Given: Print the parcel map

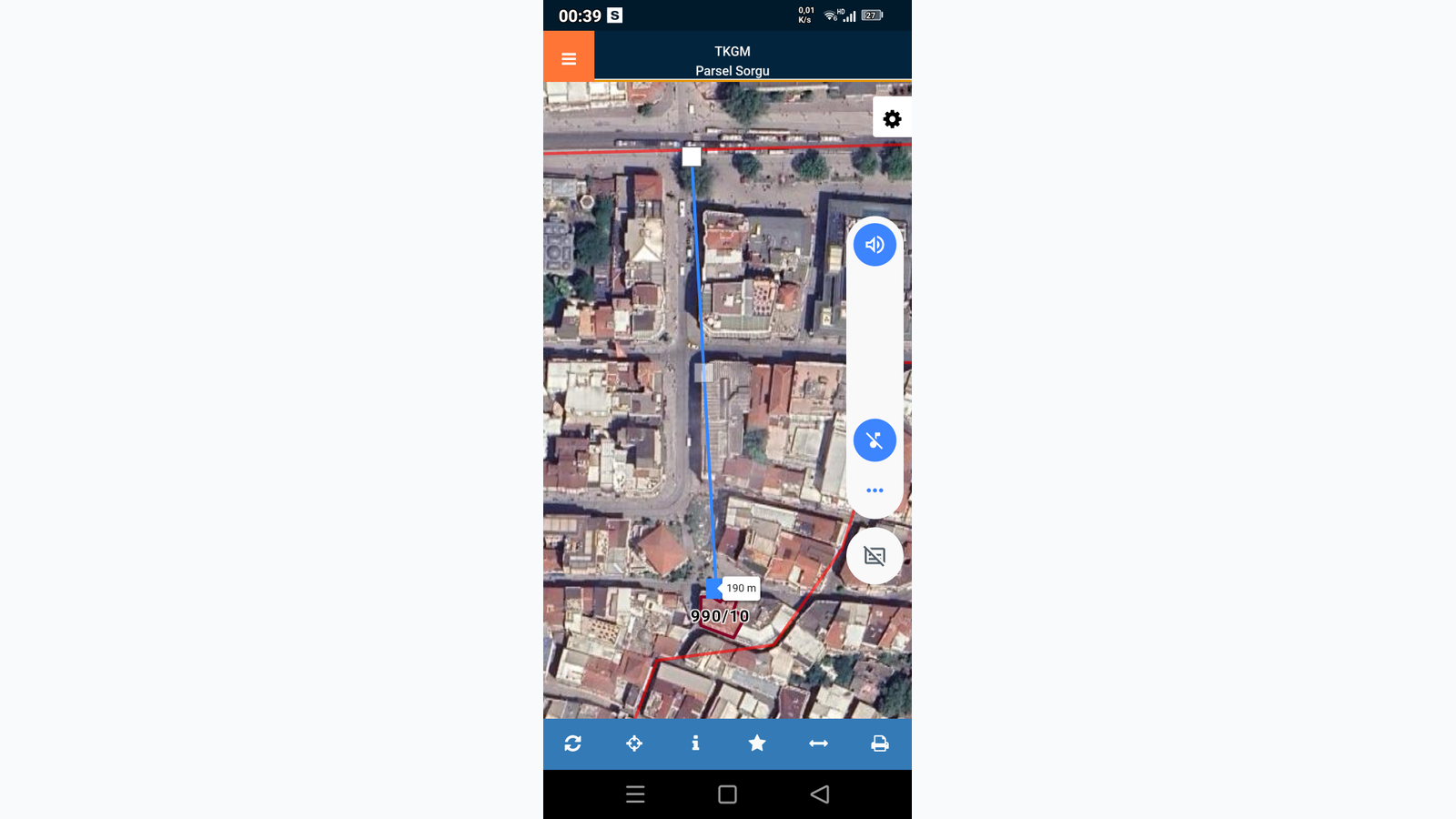Looking at the screenshot, I should point(879,743).
